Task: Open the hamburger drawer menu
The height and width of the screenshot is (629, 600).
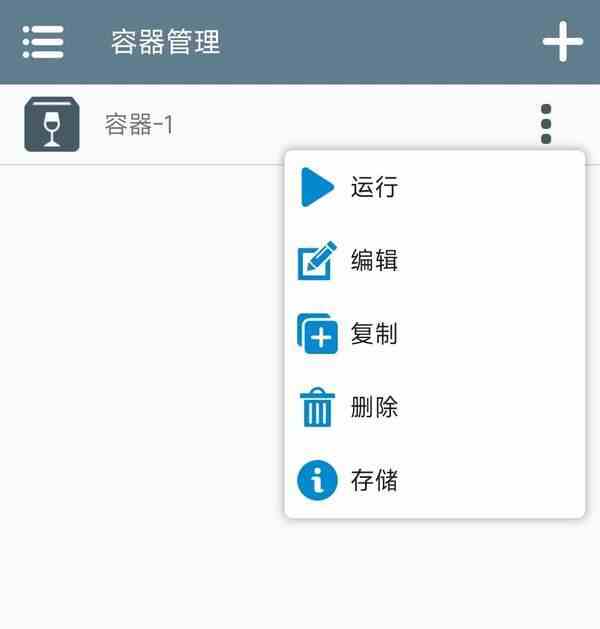Action: click(42, 42)
